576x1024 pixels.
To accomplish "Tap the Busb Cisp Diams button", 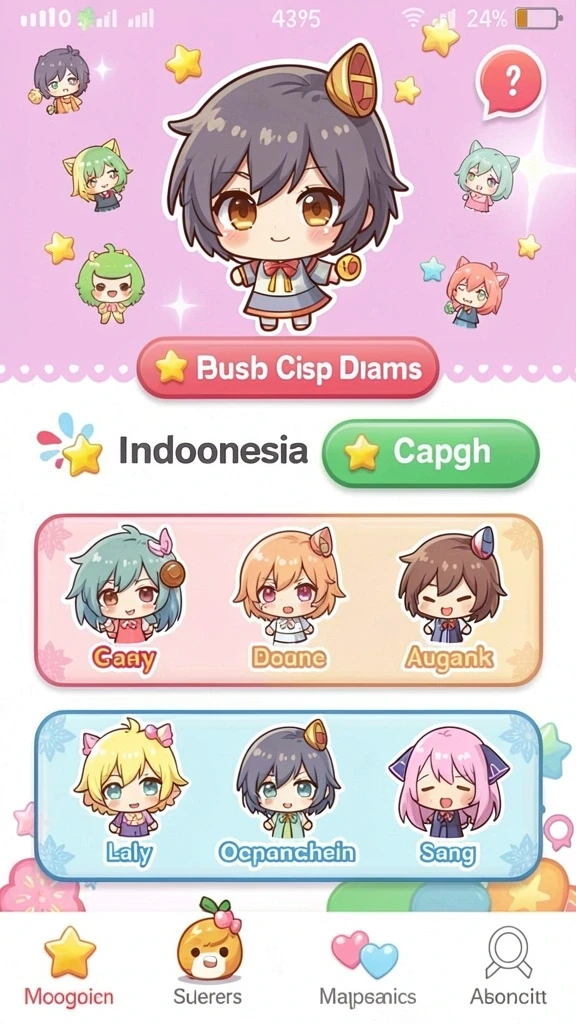I will tap(288, 368).
